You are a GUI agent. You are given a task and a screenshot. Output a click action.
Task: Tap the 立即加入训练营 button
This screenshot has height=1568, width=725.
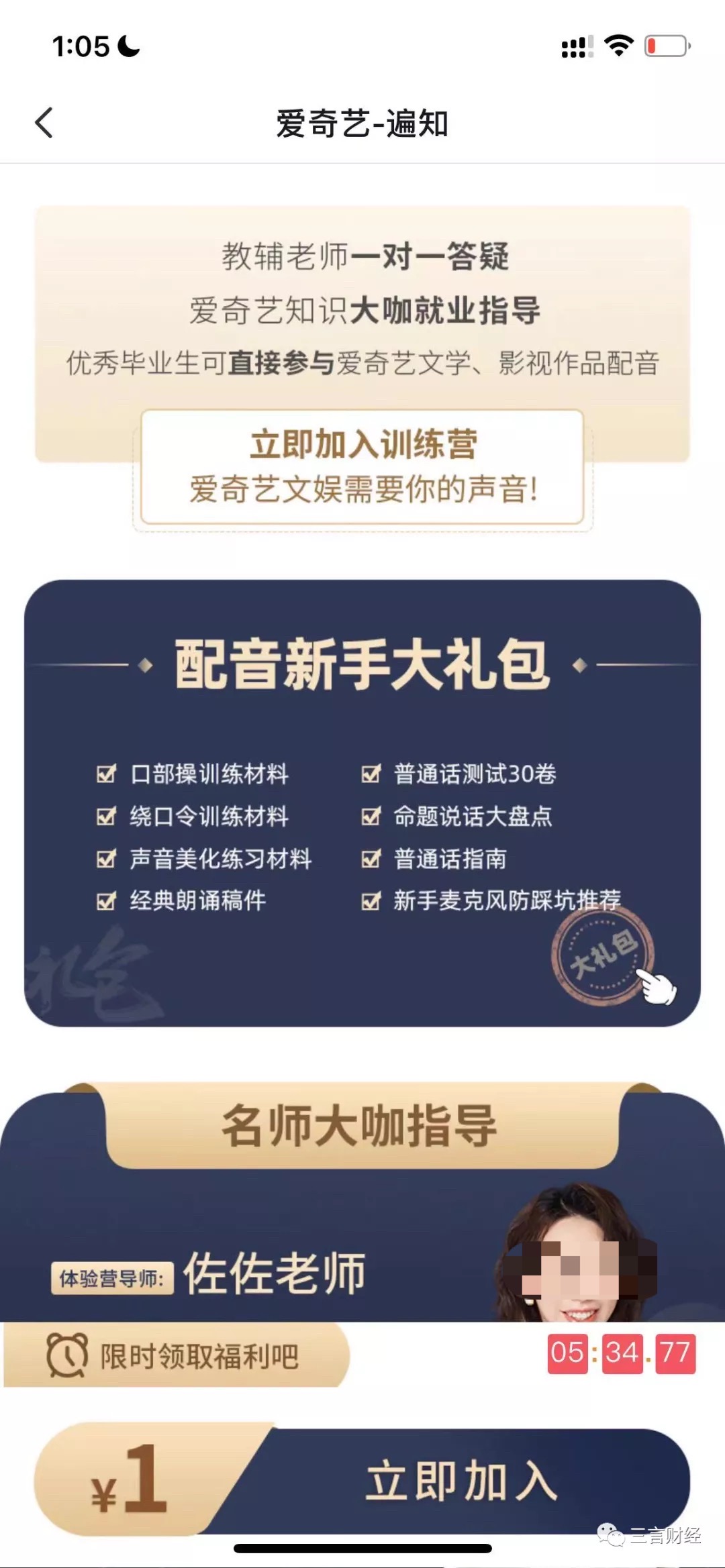362,467
